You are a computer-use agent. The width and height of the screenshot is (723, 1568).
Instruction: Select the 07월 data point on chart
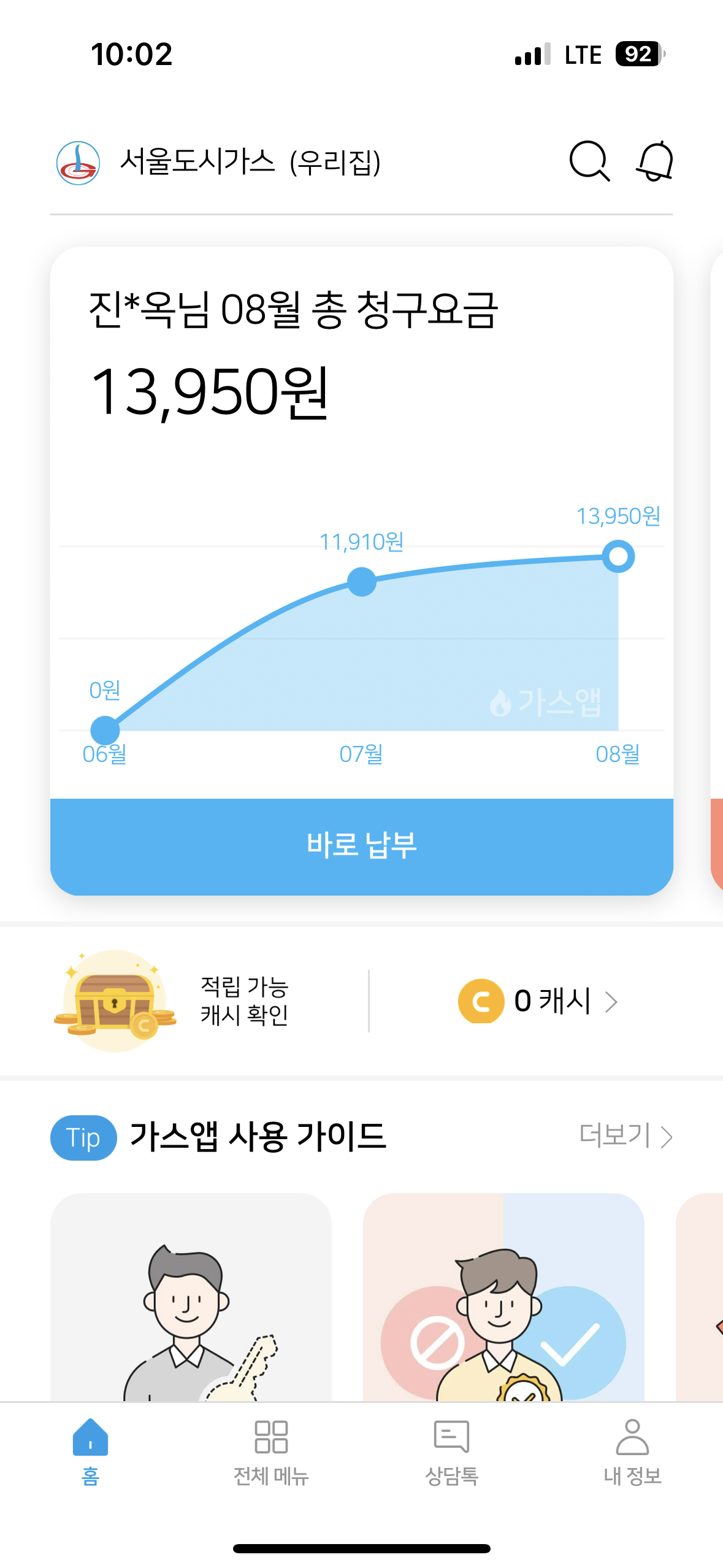pyautogui.click(x=362, y=582)
